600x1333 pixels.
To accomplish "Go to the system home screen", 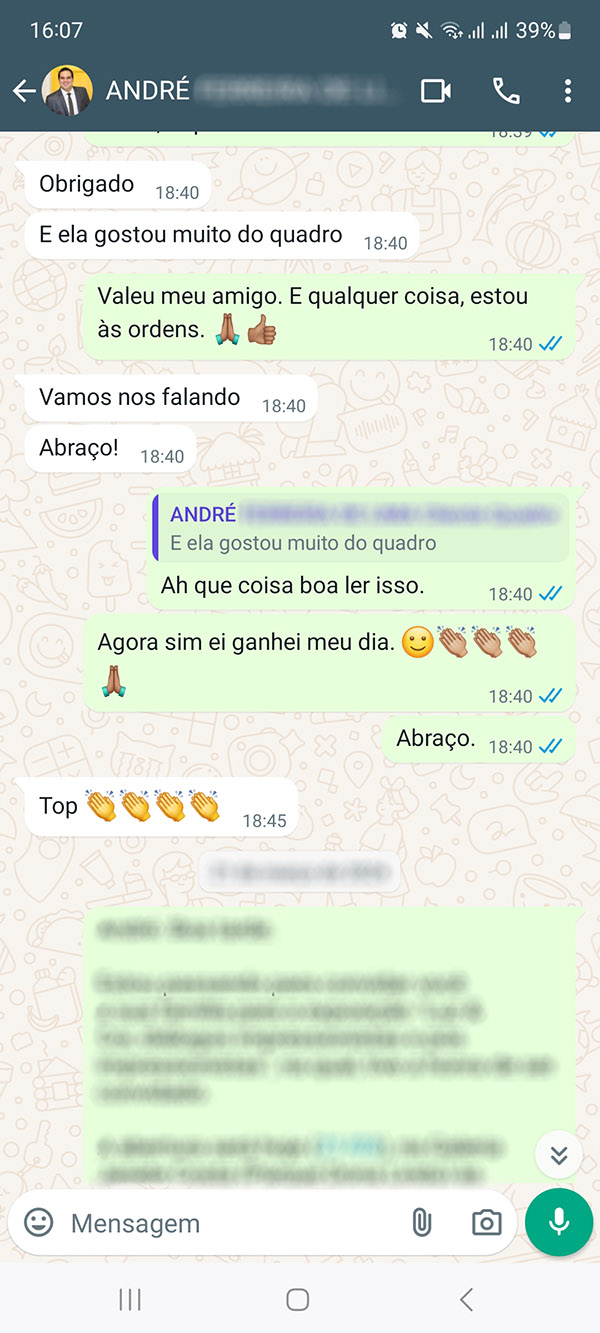I will pos(297,1299).
